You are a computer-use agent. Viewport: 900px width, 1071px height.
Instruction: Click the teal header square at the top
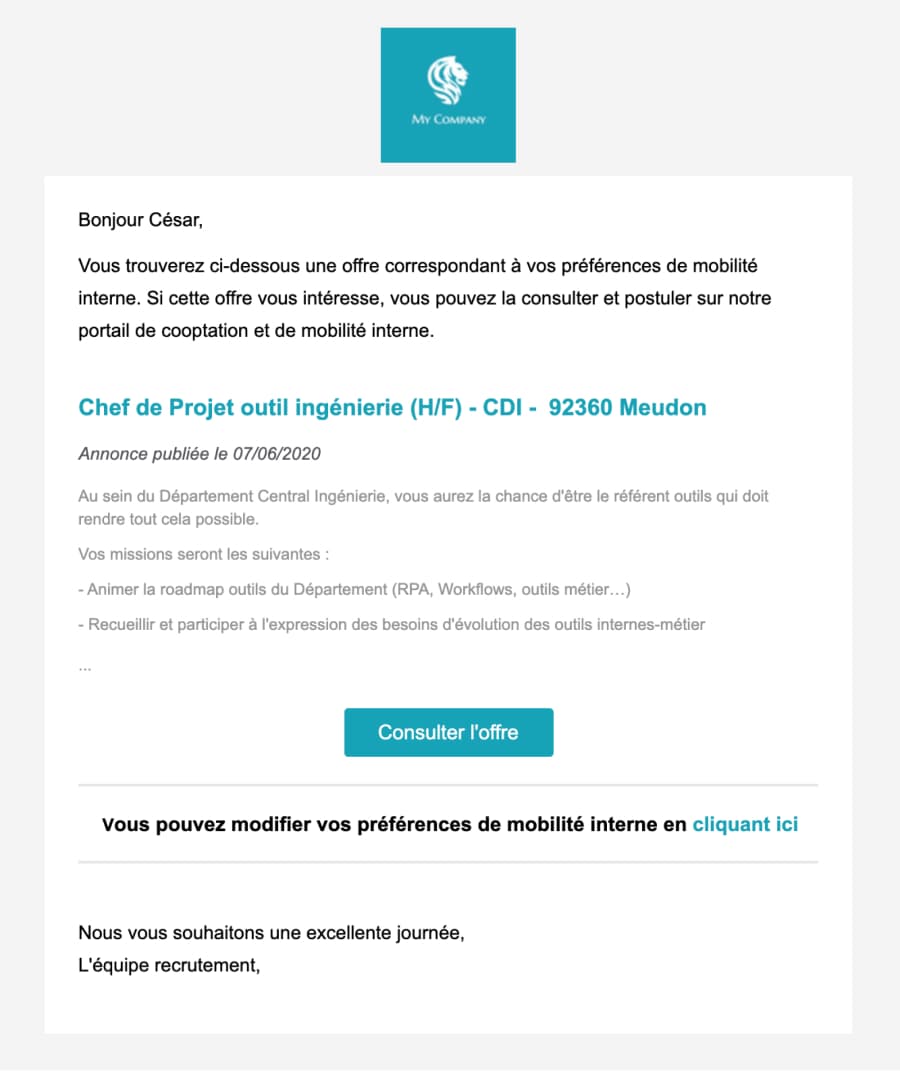pos(448,94)
